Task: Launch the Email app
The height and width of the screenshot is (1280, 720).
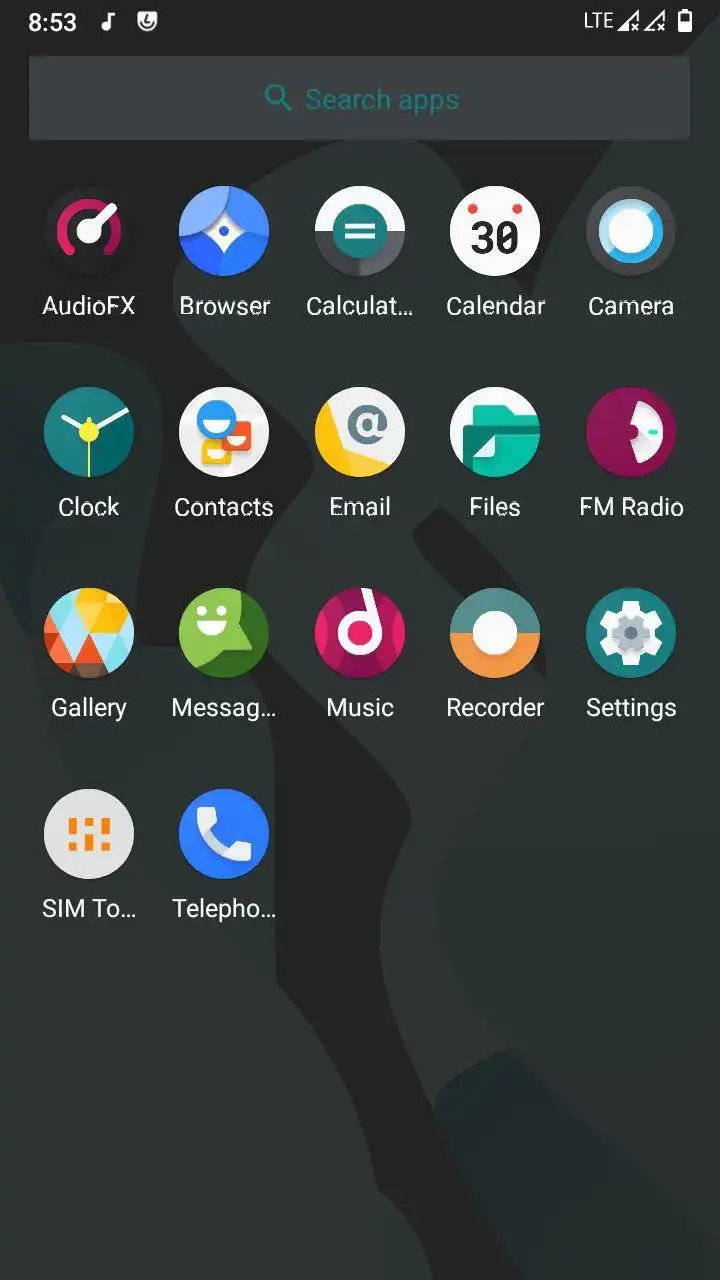Action: 360,432
